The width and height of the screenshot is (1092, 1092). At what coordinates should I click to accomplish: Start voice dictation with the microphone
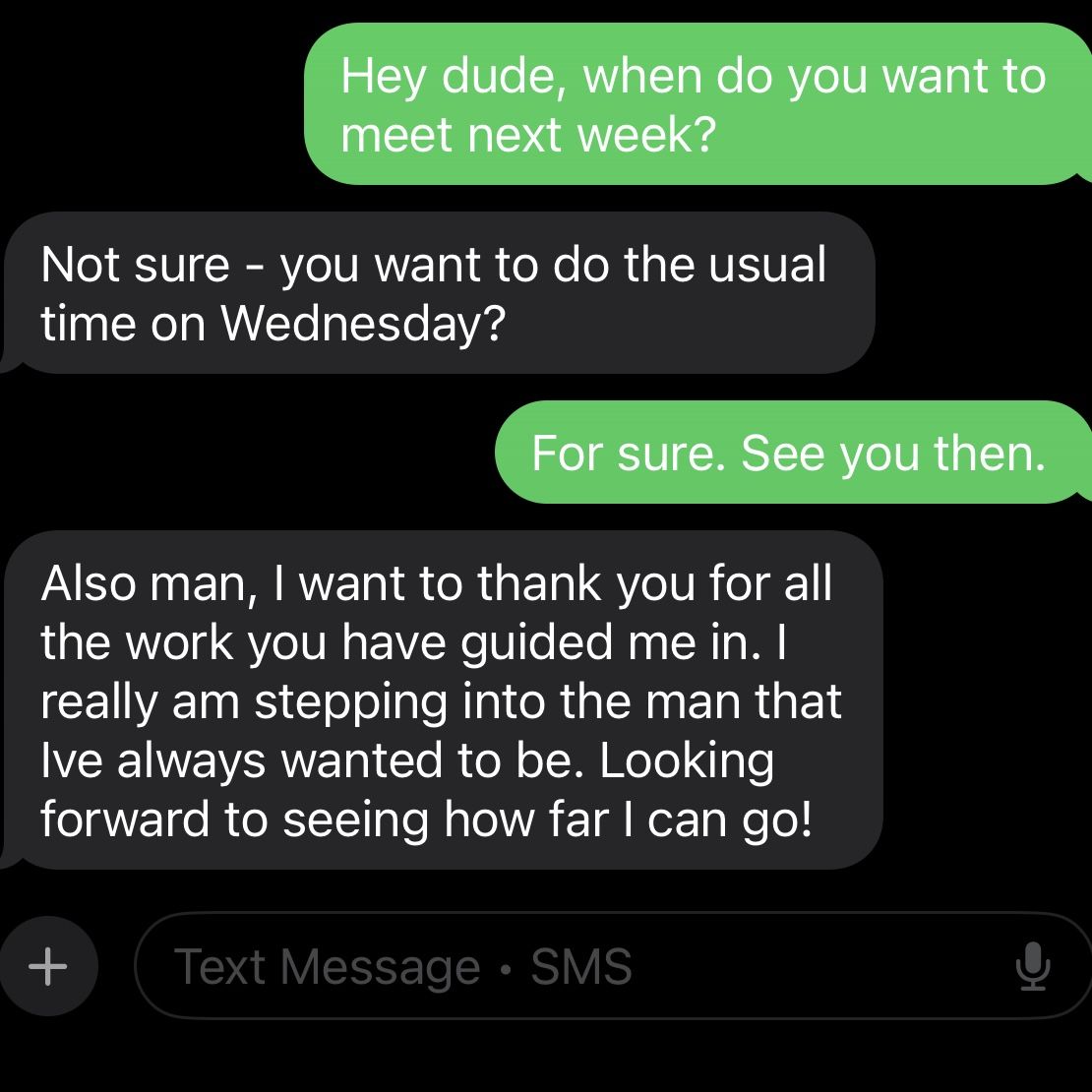coord(1032,966)
